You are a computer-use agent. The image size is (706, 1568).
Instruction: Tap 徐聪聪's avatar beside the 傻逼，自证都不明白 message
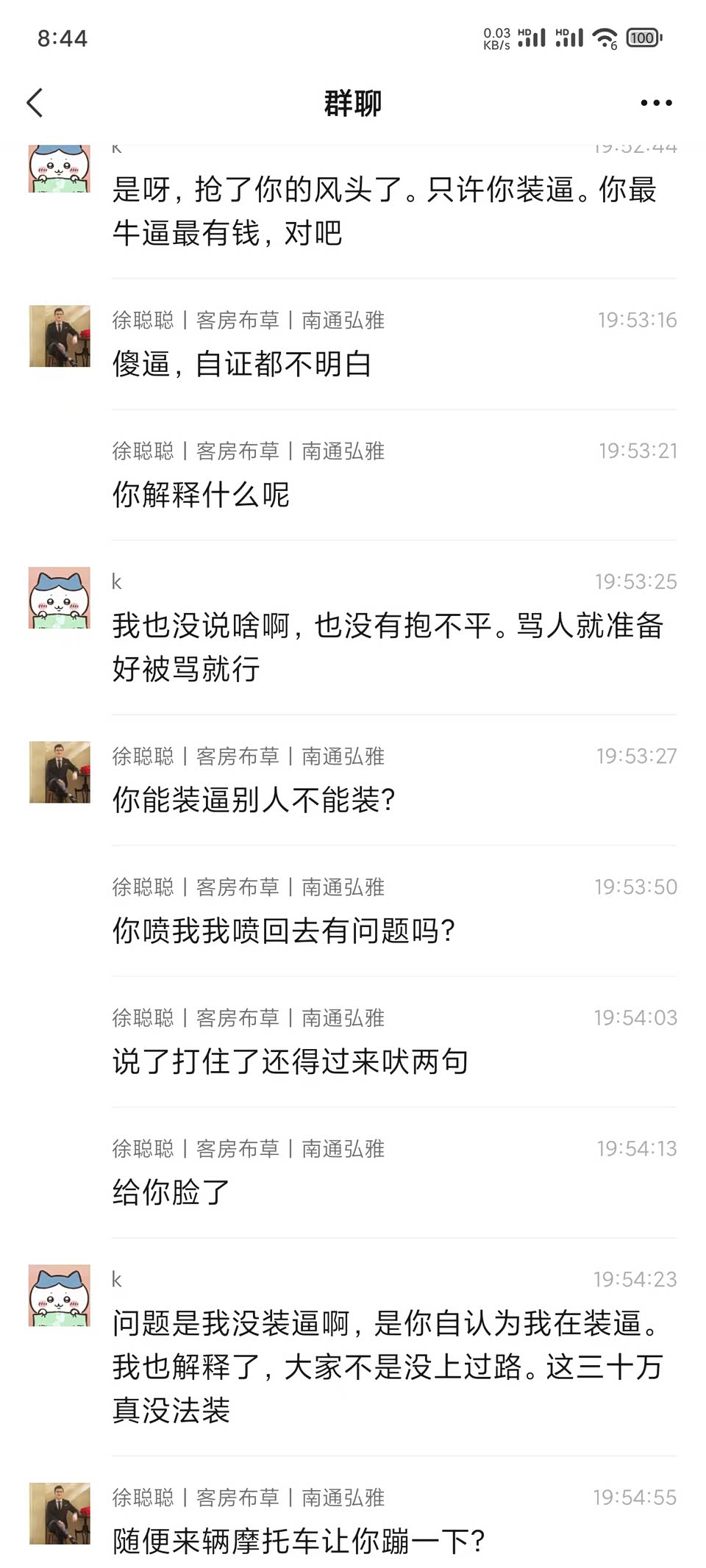[60, 336]
